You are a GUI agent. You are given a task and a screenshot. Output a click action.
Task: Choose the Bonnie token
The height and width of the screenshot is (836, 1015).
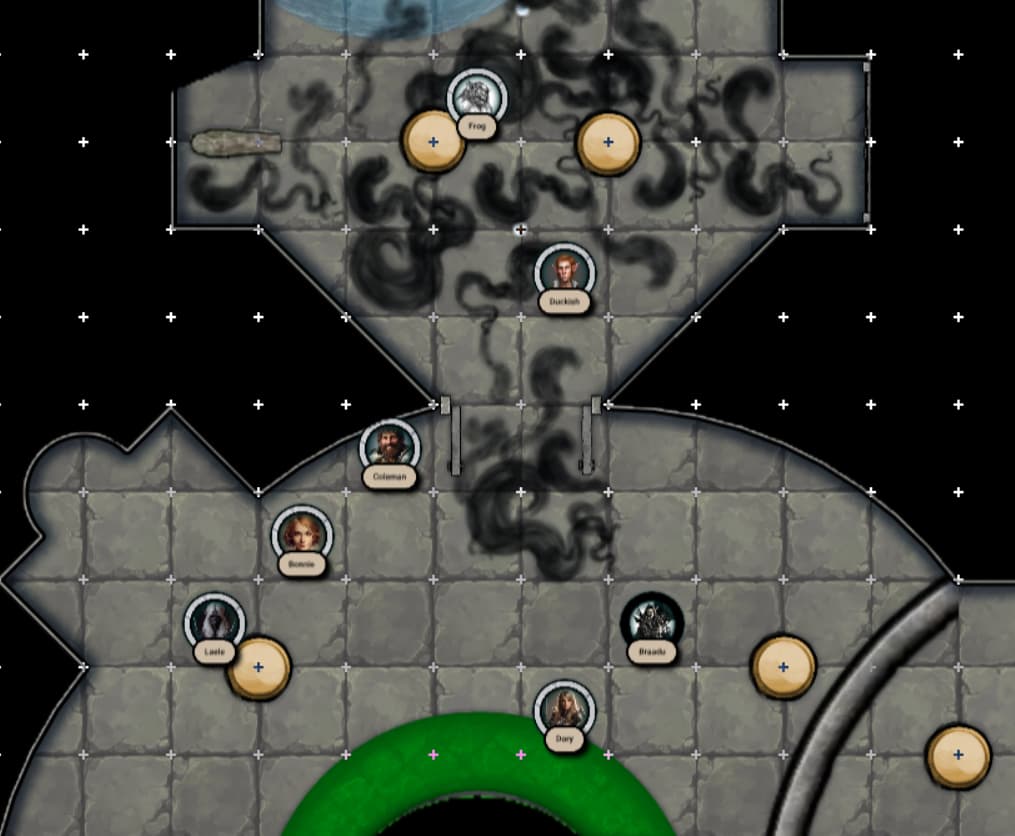coord(301,535)
